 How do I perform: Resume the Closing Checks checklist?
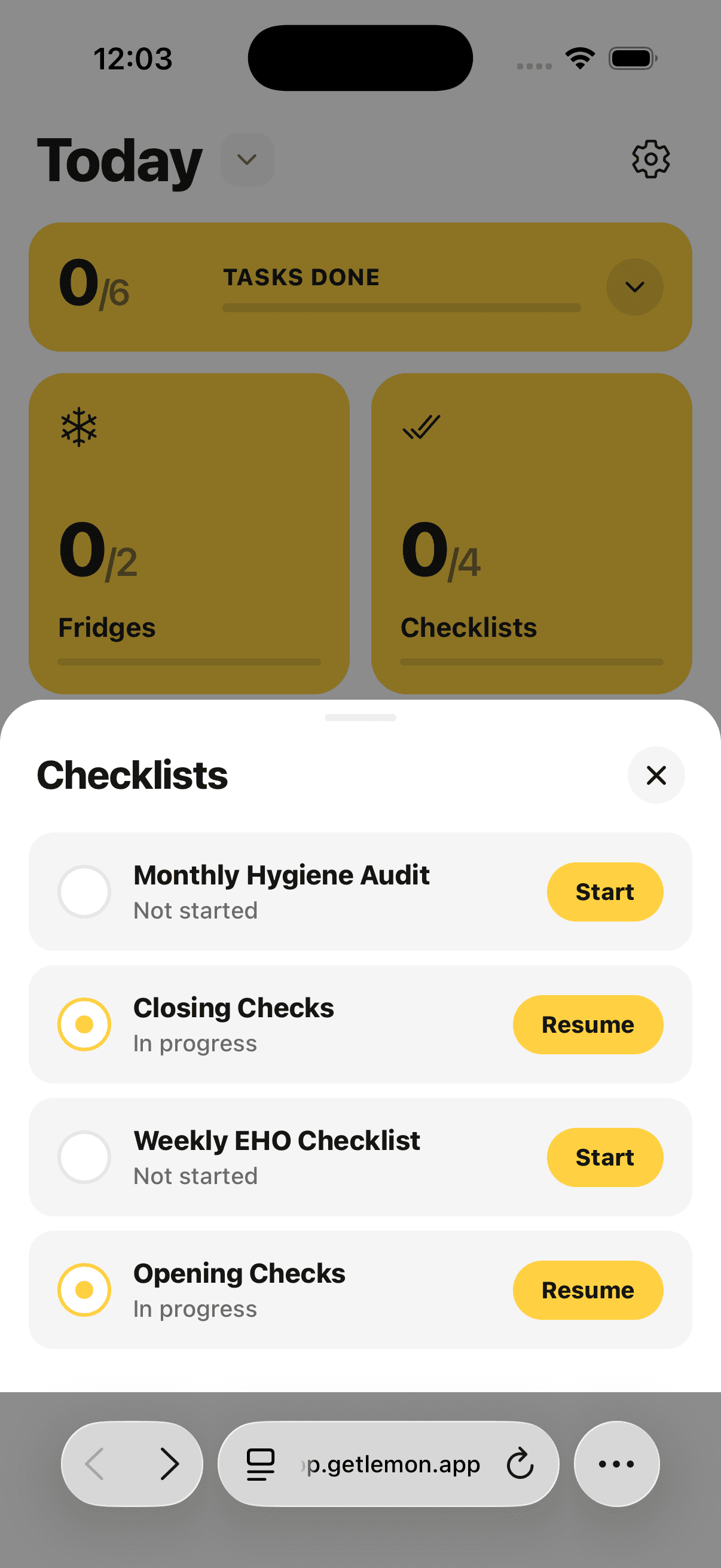588,1024
